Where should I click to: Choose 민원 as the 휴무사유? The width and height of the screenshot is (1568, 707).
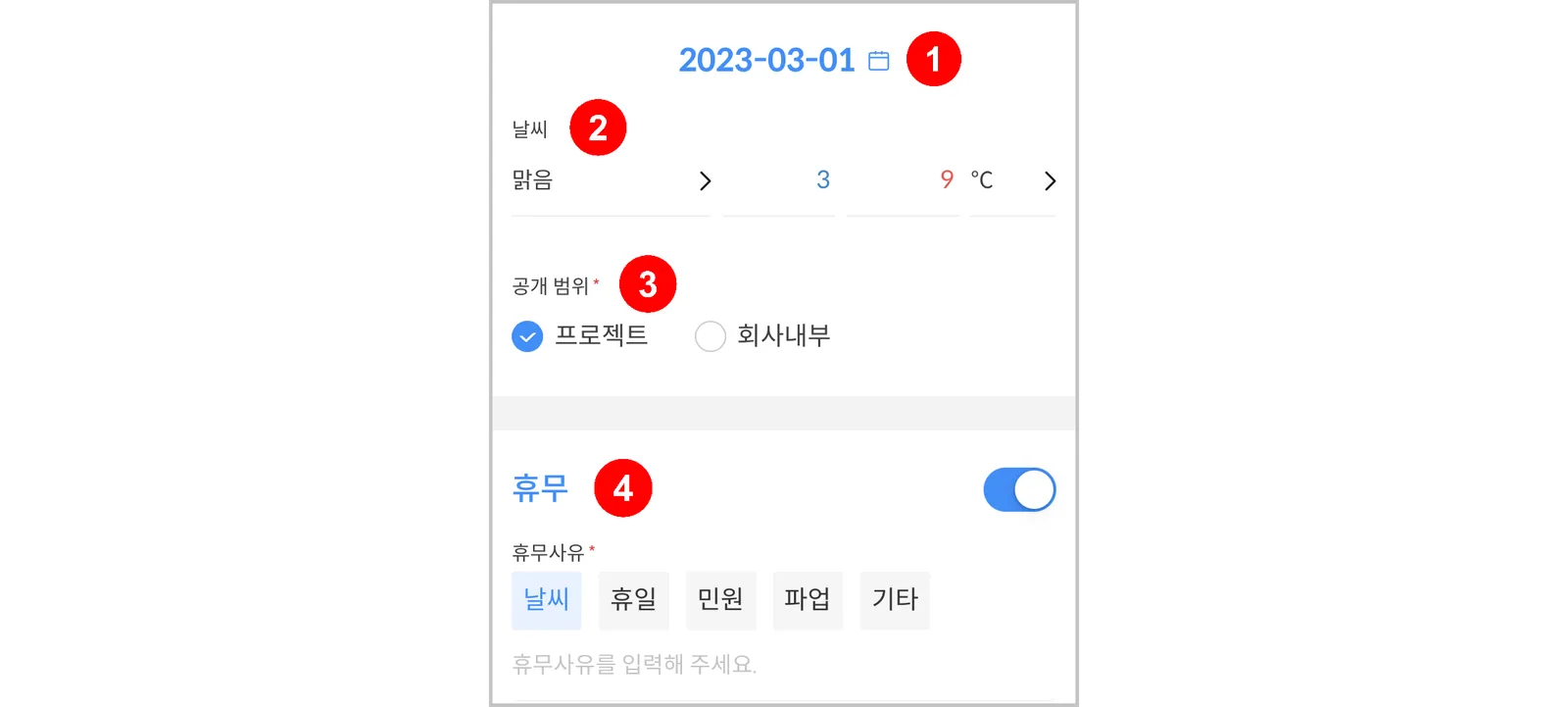[721, 600]
